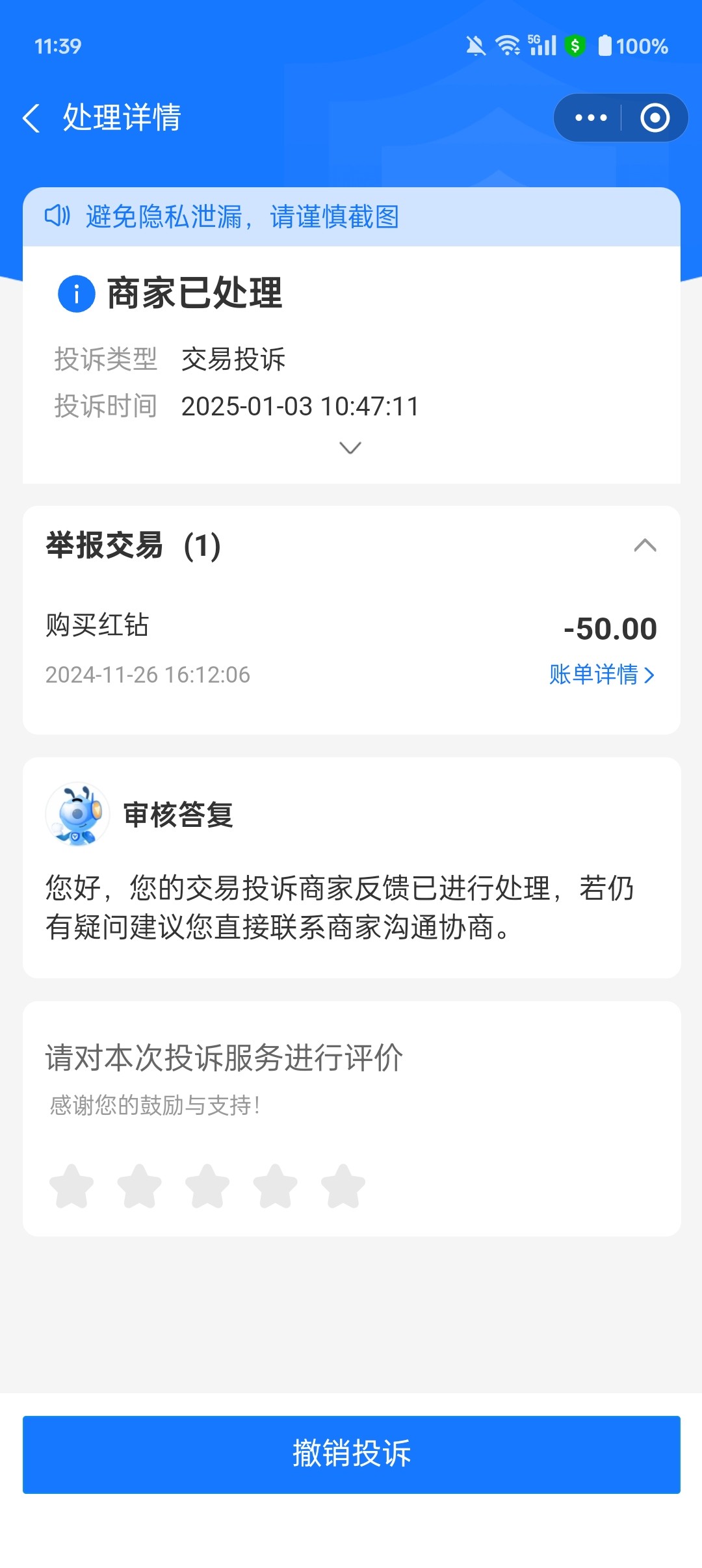Go back from 处理详情 page
This screenshot has height=1568, width=702.
[31, 118]
